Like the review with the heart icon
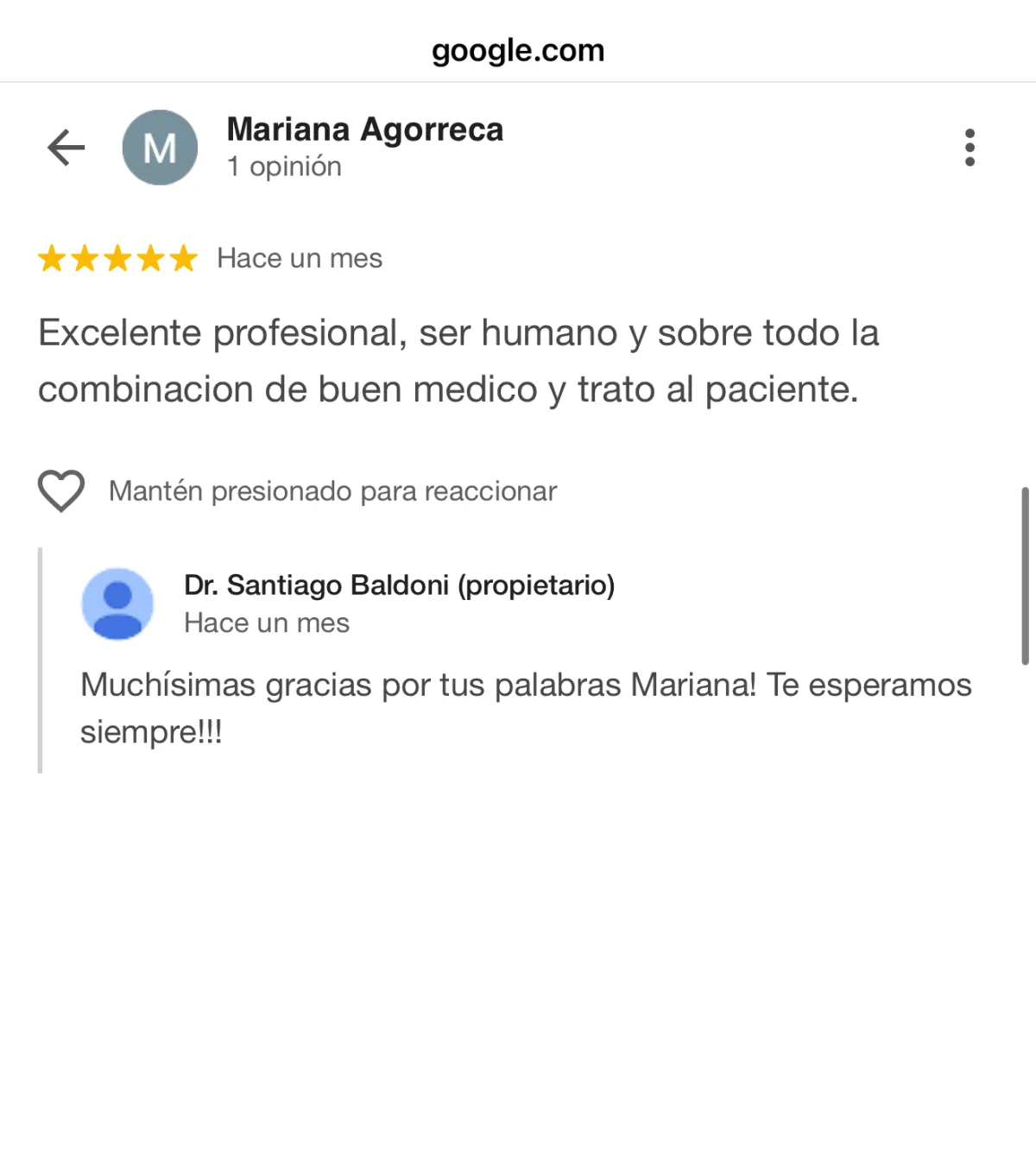Screen dimensions: 1036x1175 [x=61, y=490]
